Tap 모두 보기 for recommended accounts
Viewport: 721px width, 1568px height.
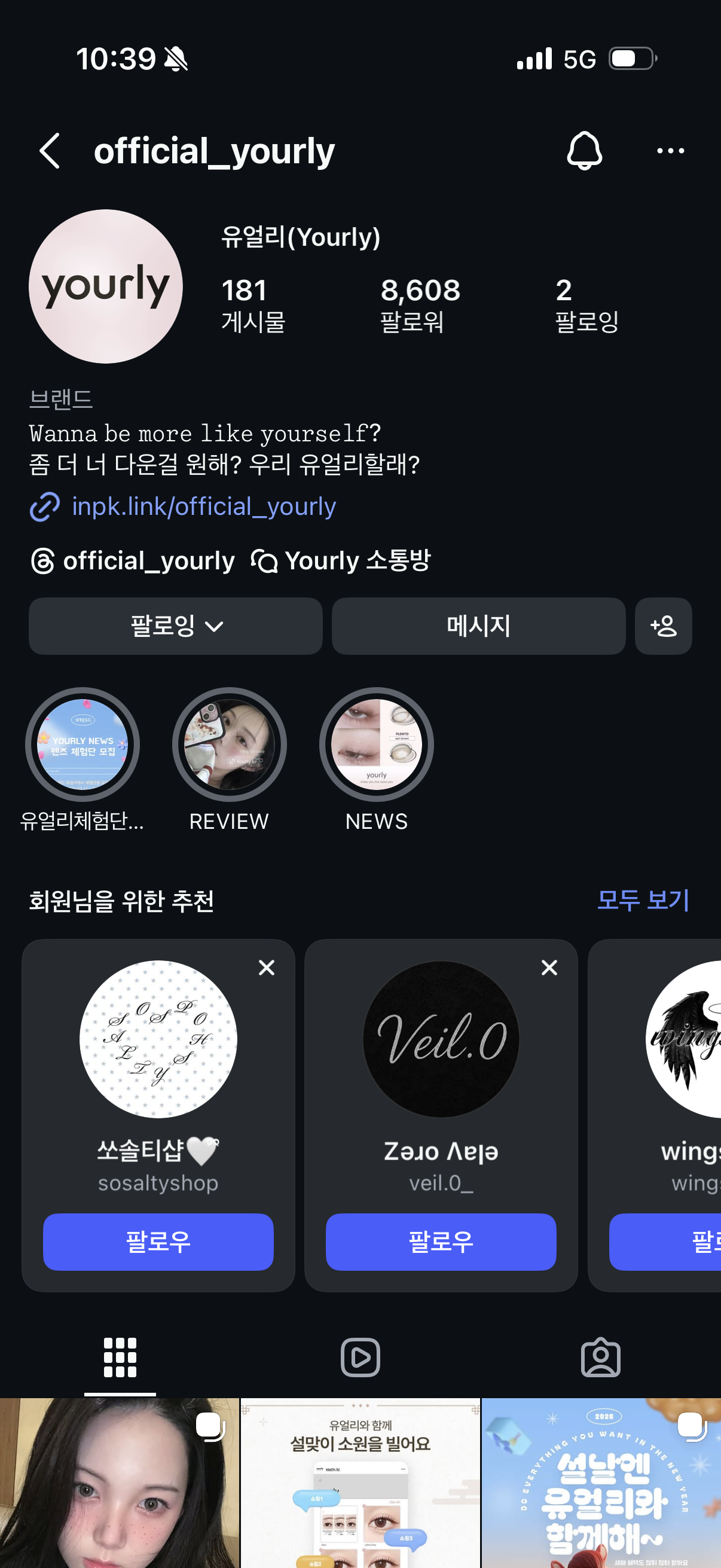[x=643, y=899]
